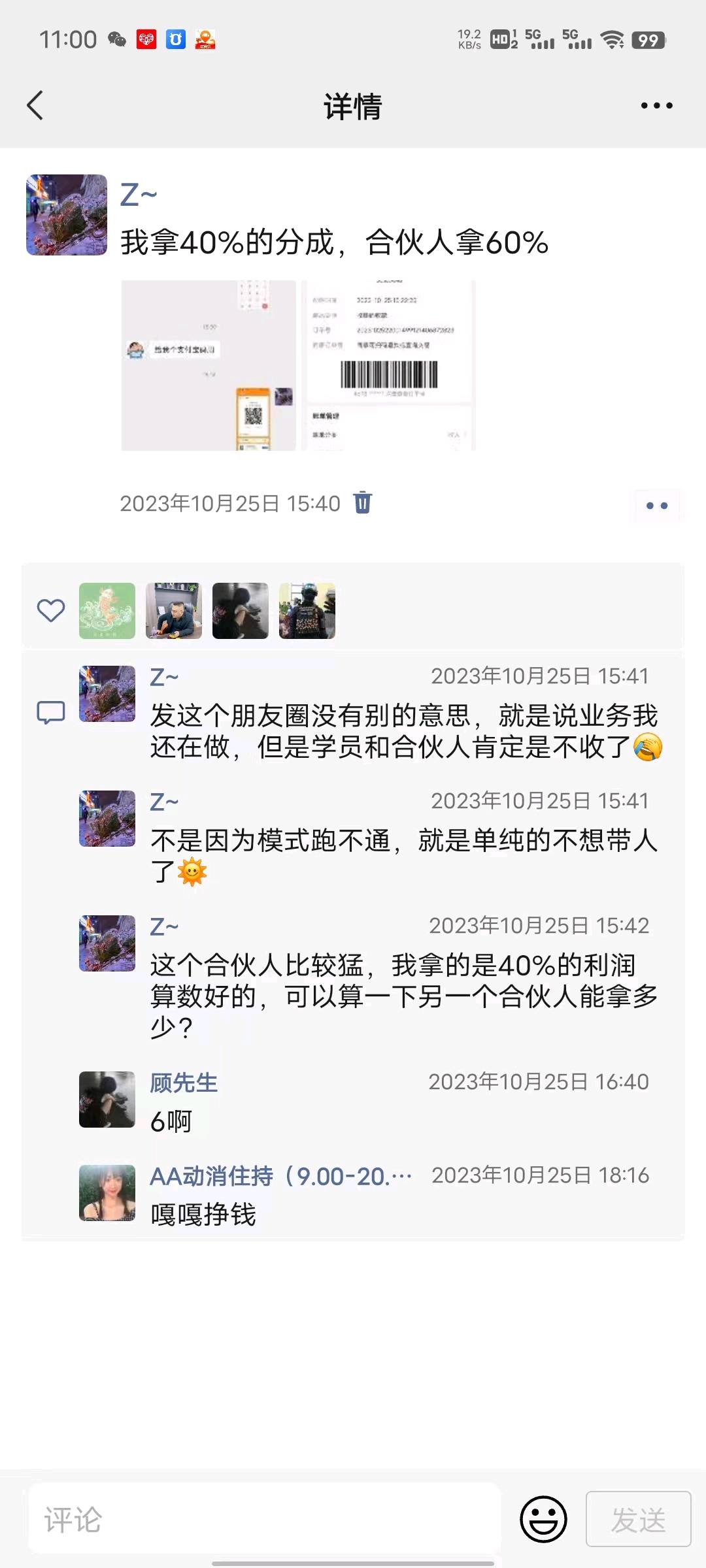706x1568 pixels.
Task: Open Z~'s profile from the post avatar
Action: click(x=67, y=215)
